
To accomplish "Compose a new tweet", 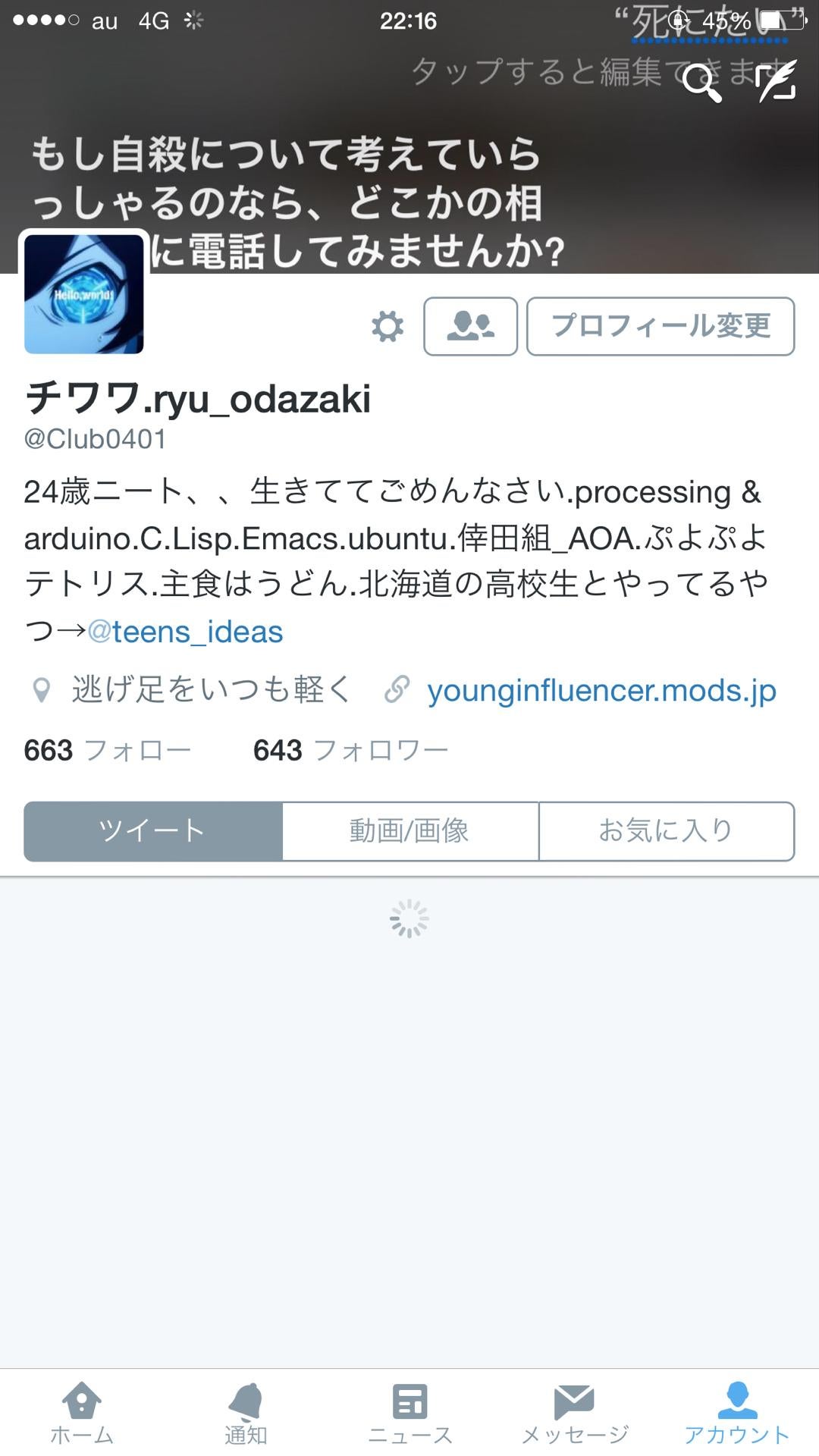I will click(777, 80).
